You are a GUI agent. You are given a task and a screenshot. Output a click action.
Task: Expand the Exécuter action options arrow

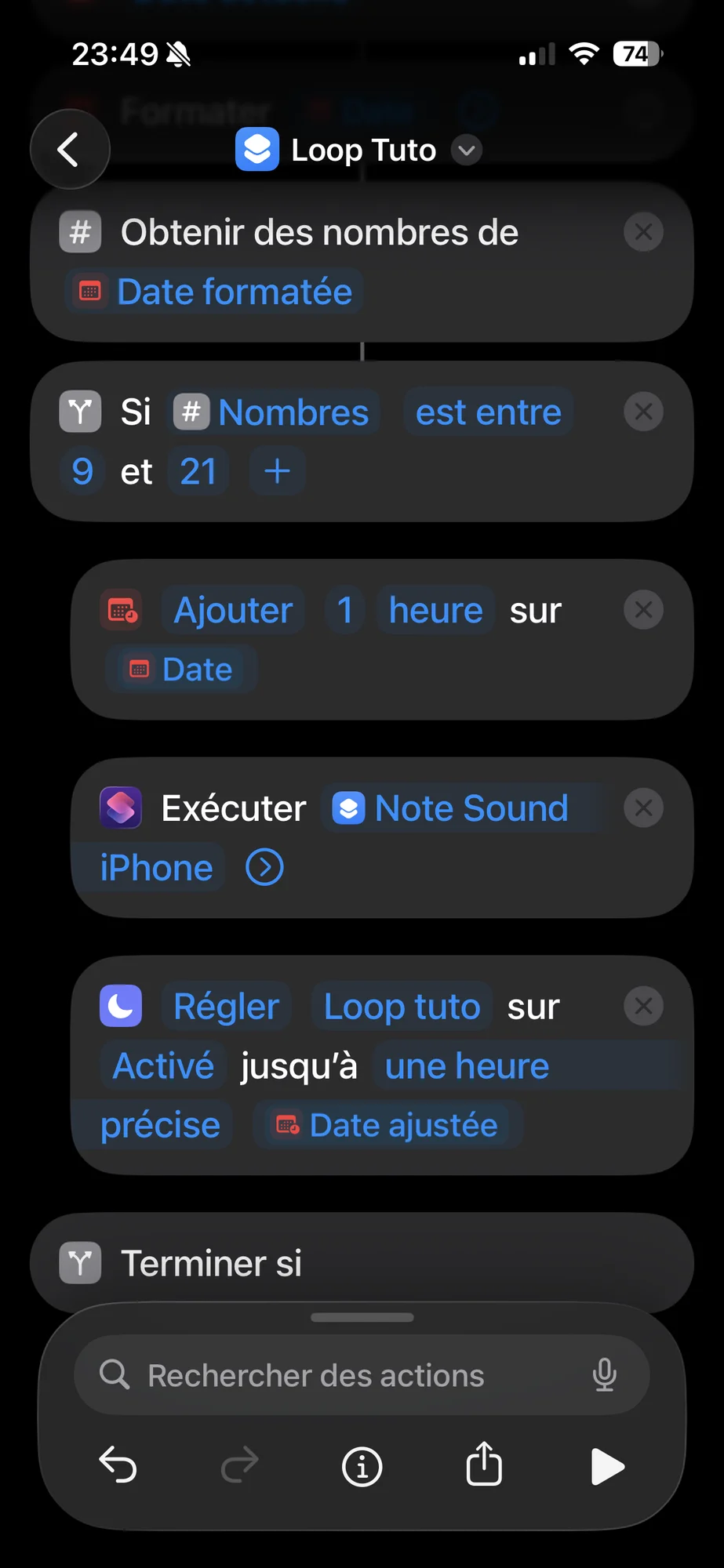[264, 868]
